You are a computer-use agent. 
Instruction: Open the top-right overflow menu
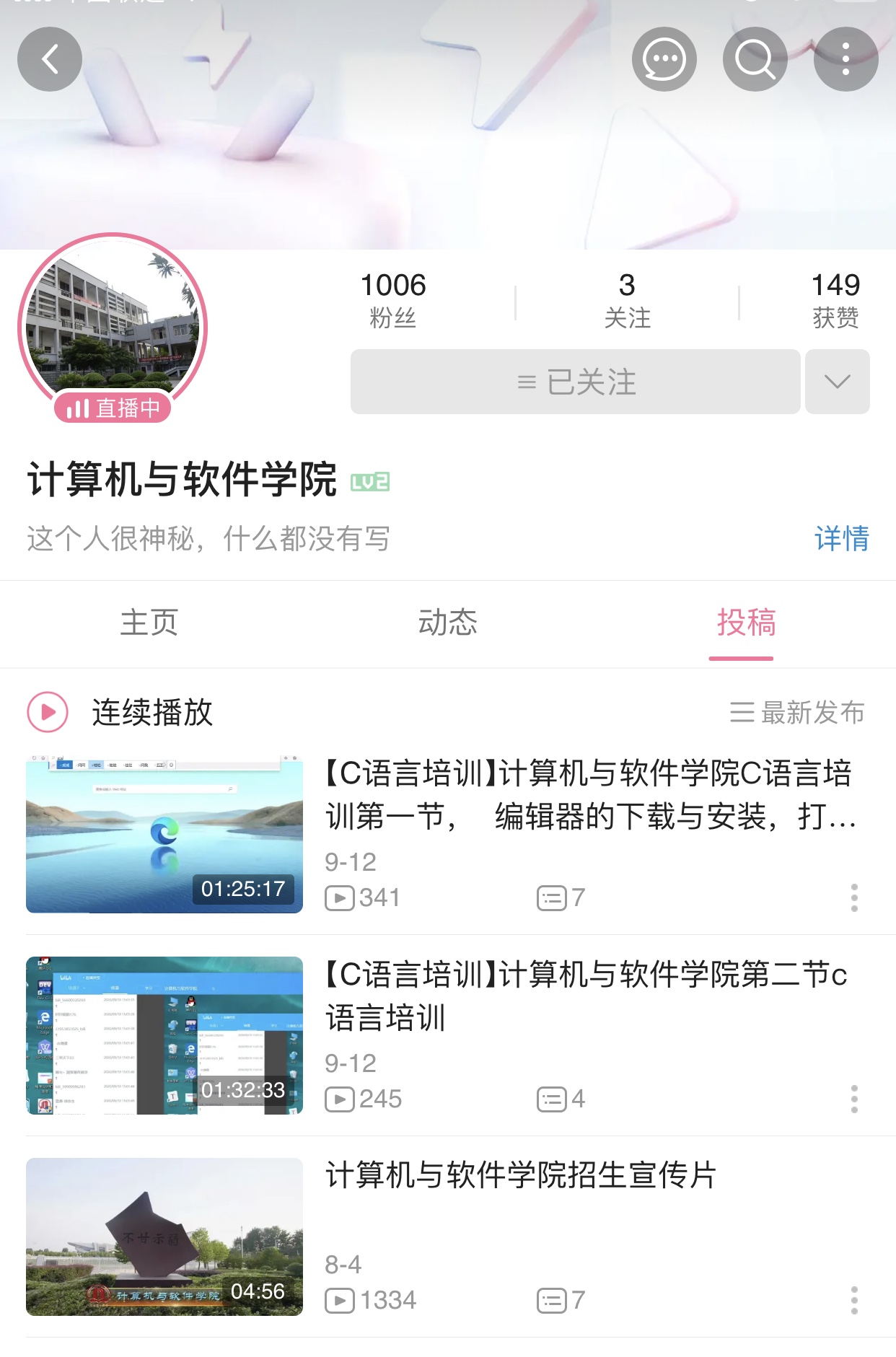pyautogui.click(x=846, y=59)
